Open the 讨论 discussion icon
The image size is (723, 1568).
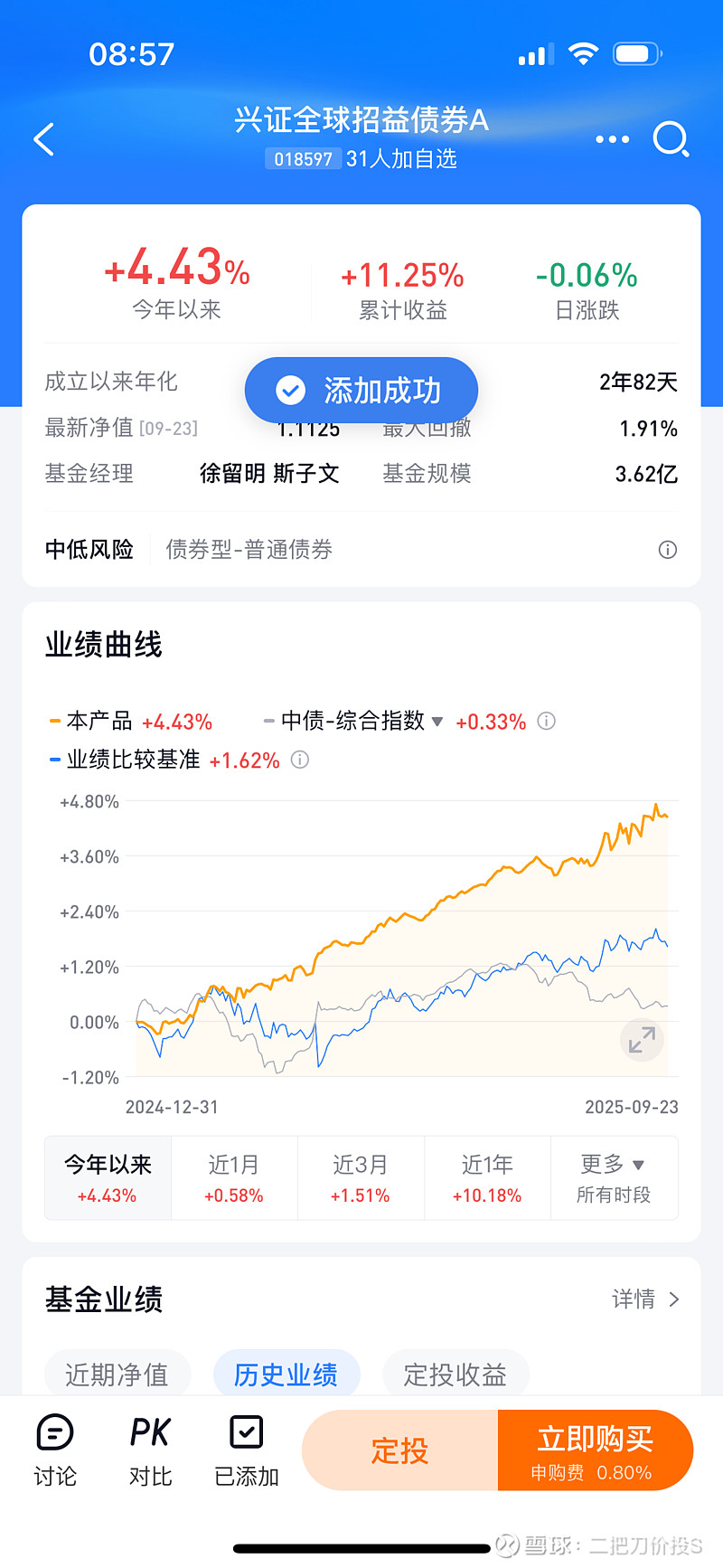[54, 1449]
